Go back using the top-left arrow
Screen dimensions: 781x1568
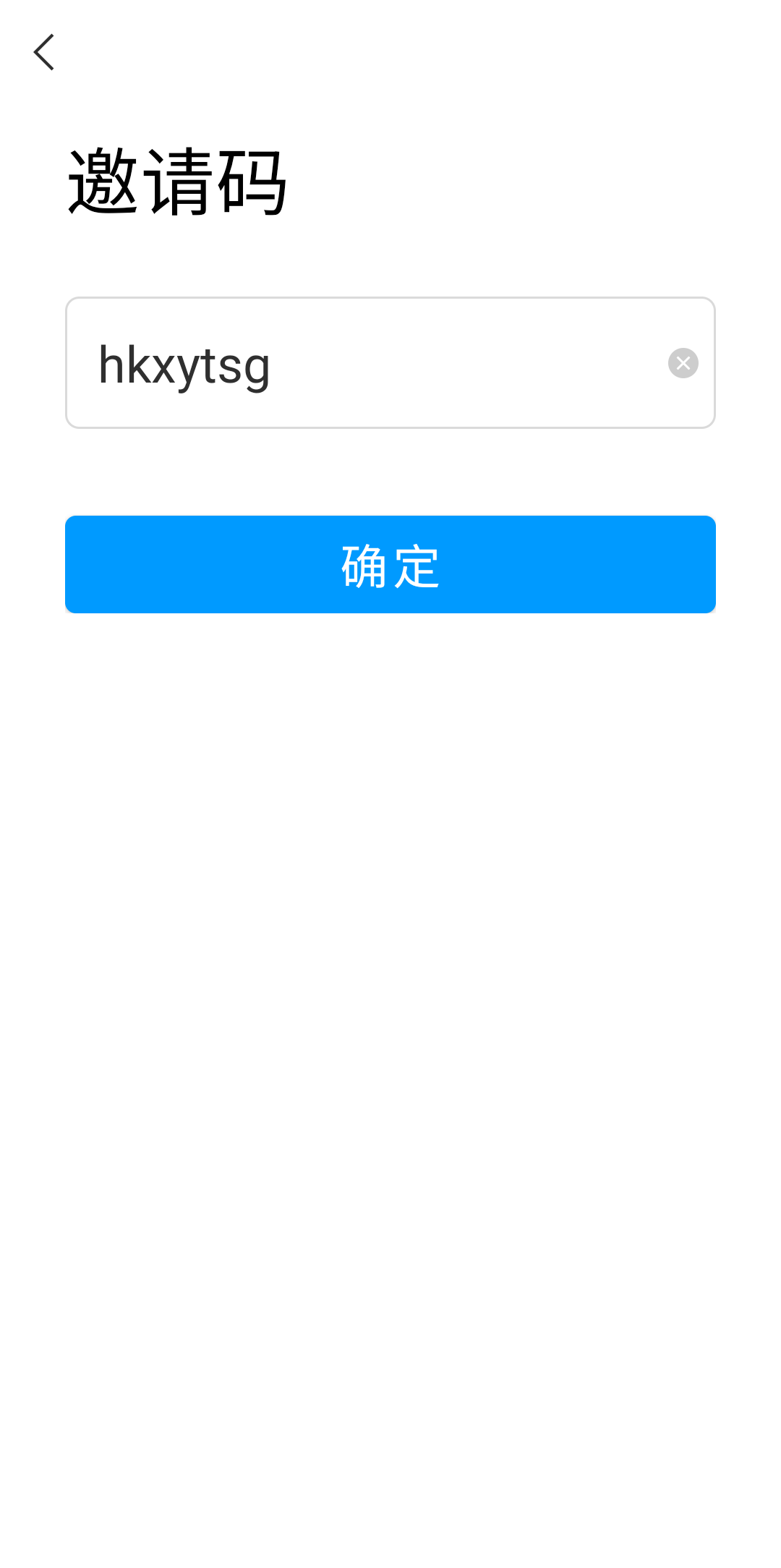(44, 52)
